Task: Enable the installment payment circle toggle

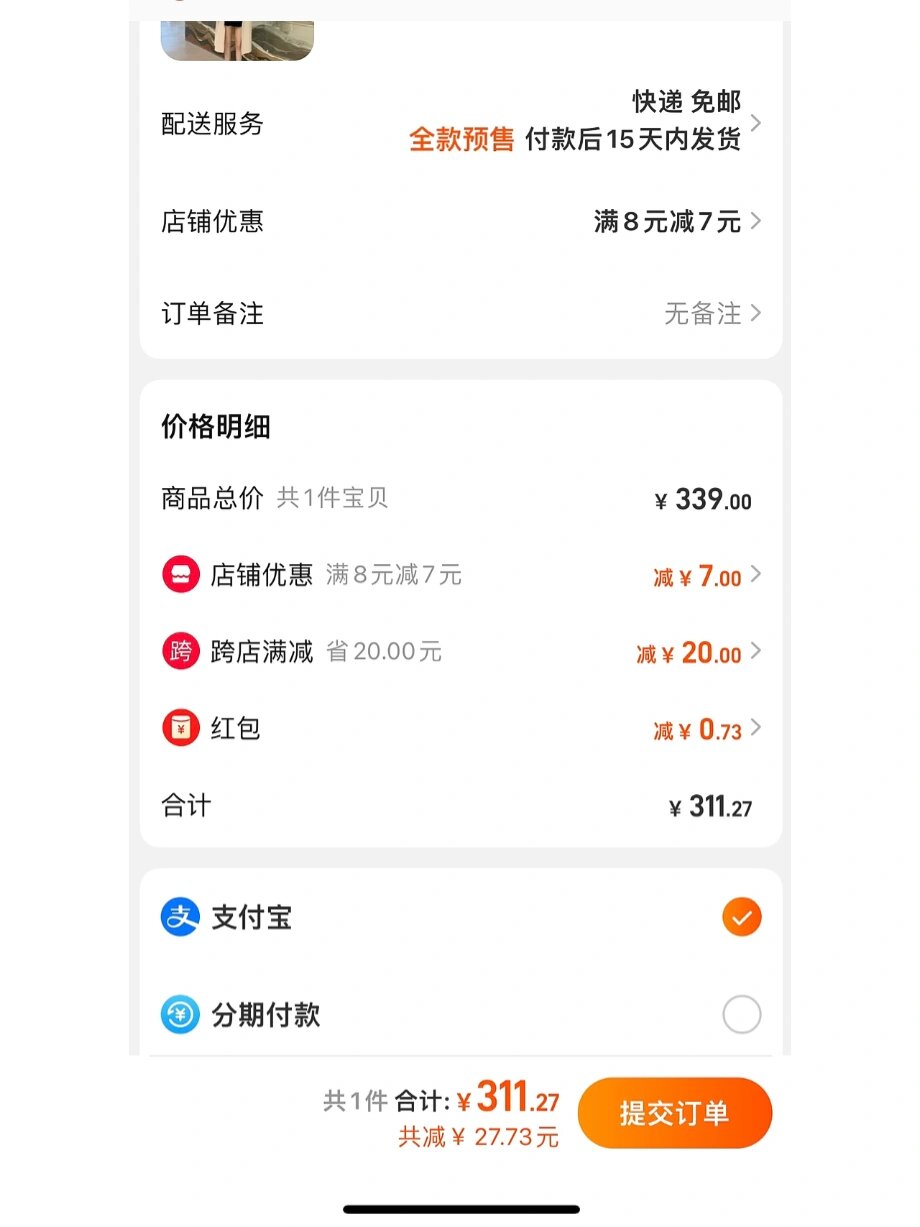Action: point(740,1014)
